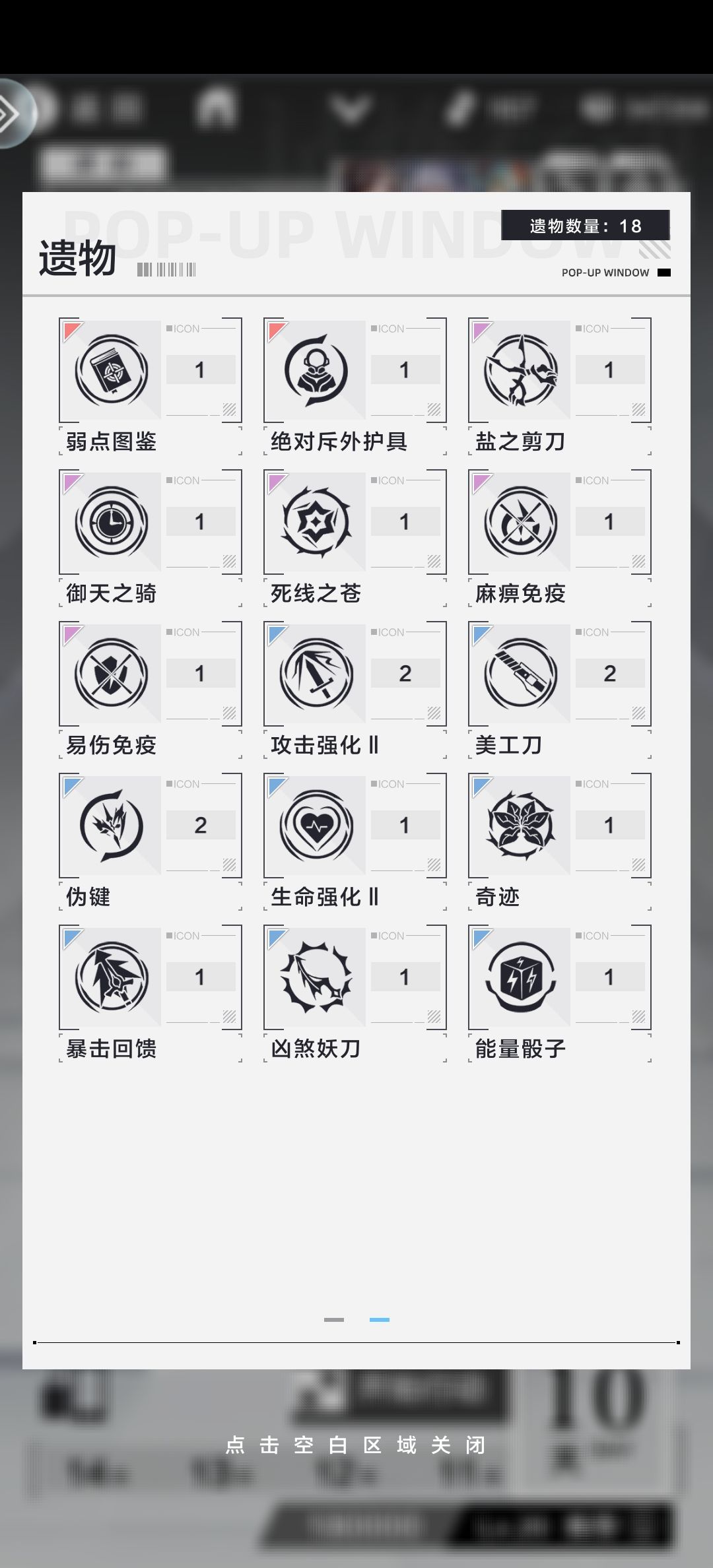This screenshot has width=713, height=1568.
Task: View the 生命强化Ⅱ relic icon
Action: point(314,826)
